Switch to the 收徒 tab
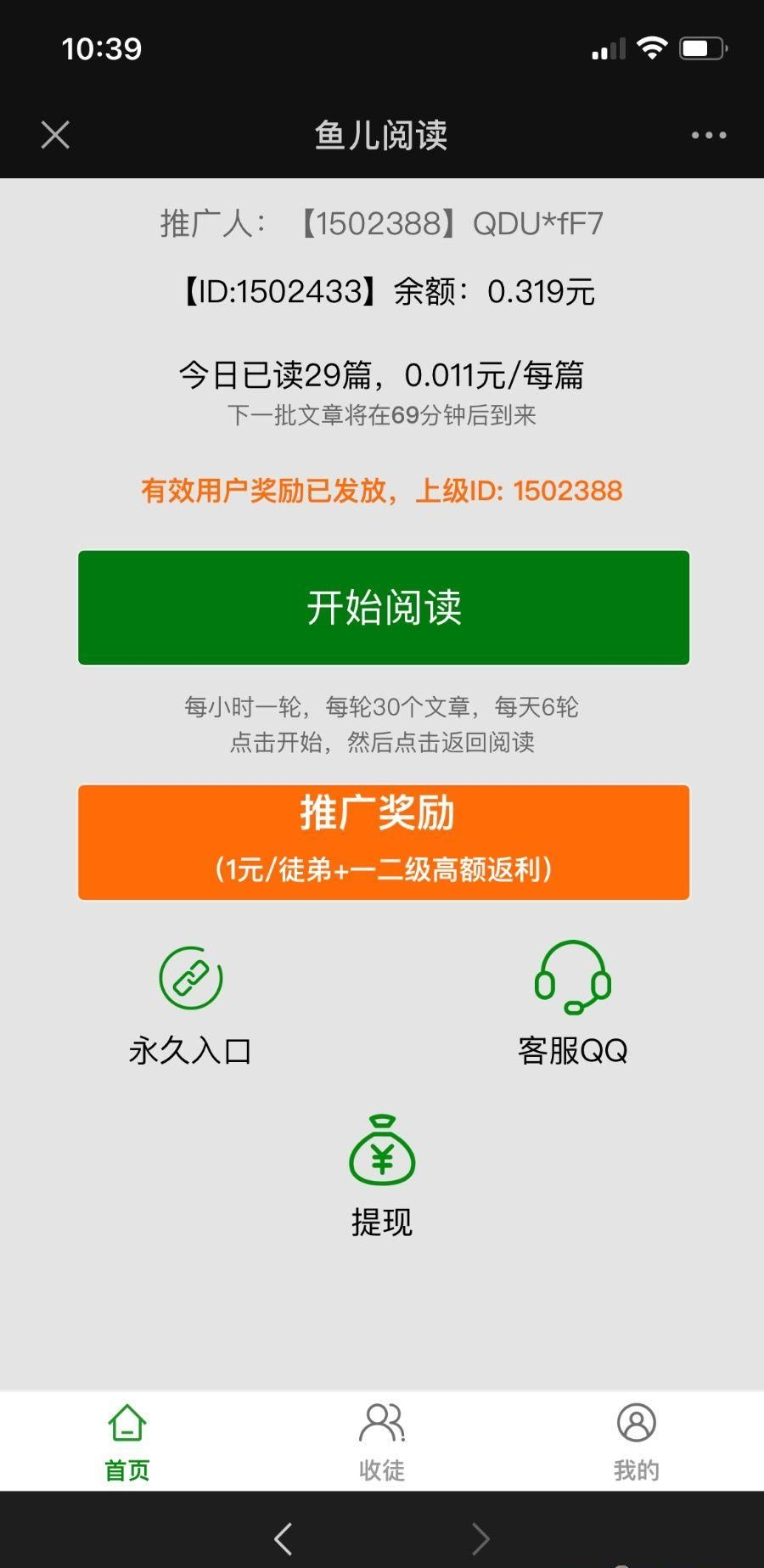This screenshot has width=764, height=1568. click(382, 1442)
